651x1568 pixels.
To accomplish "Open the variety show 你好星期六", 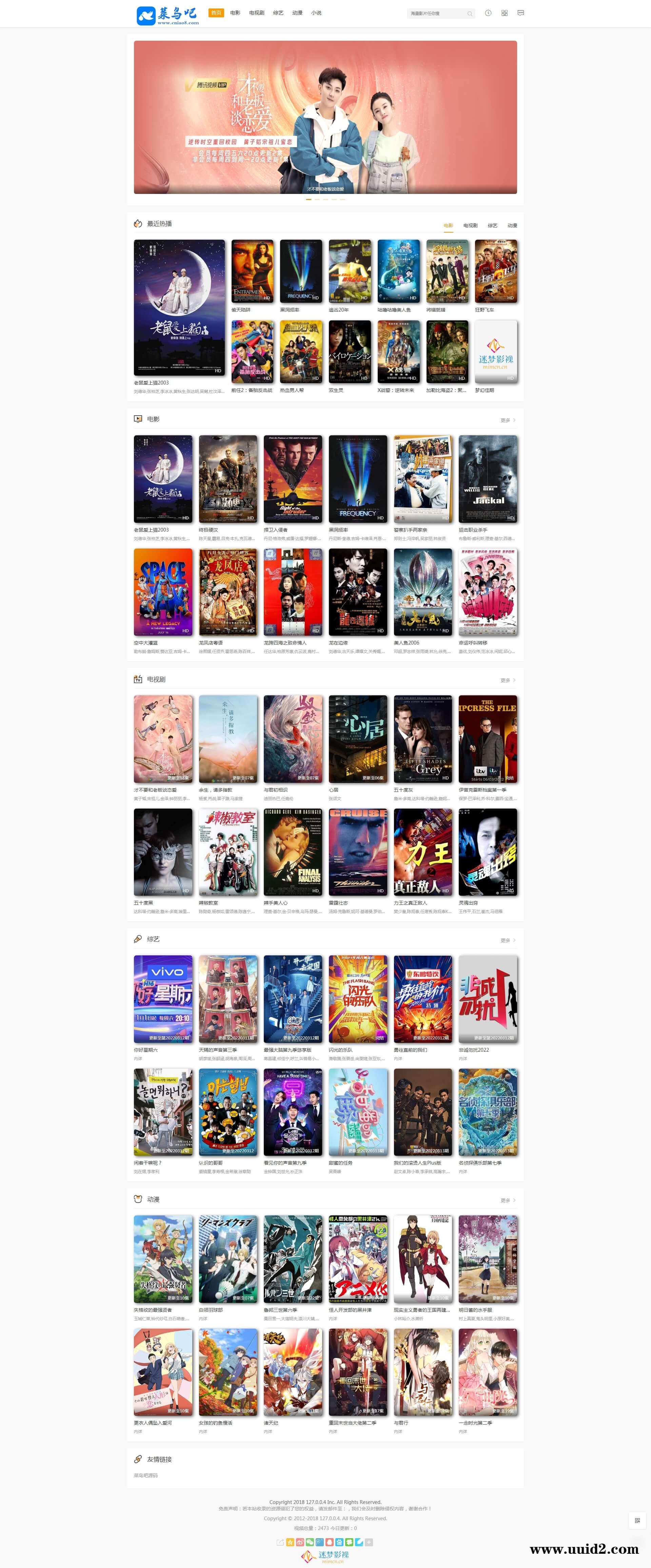I will 163,999.
